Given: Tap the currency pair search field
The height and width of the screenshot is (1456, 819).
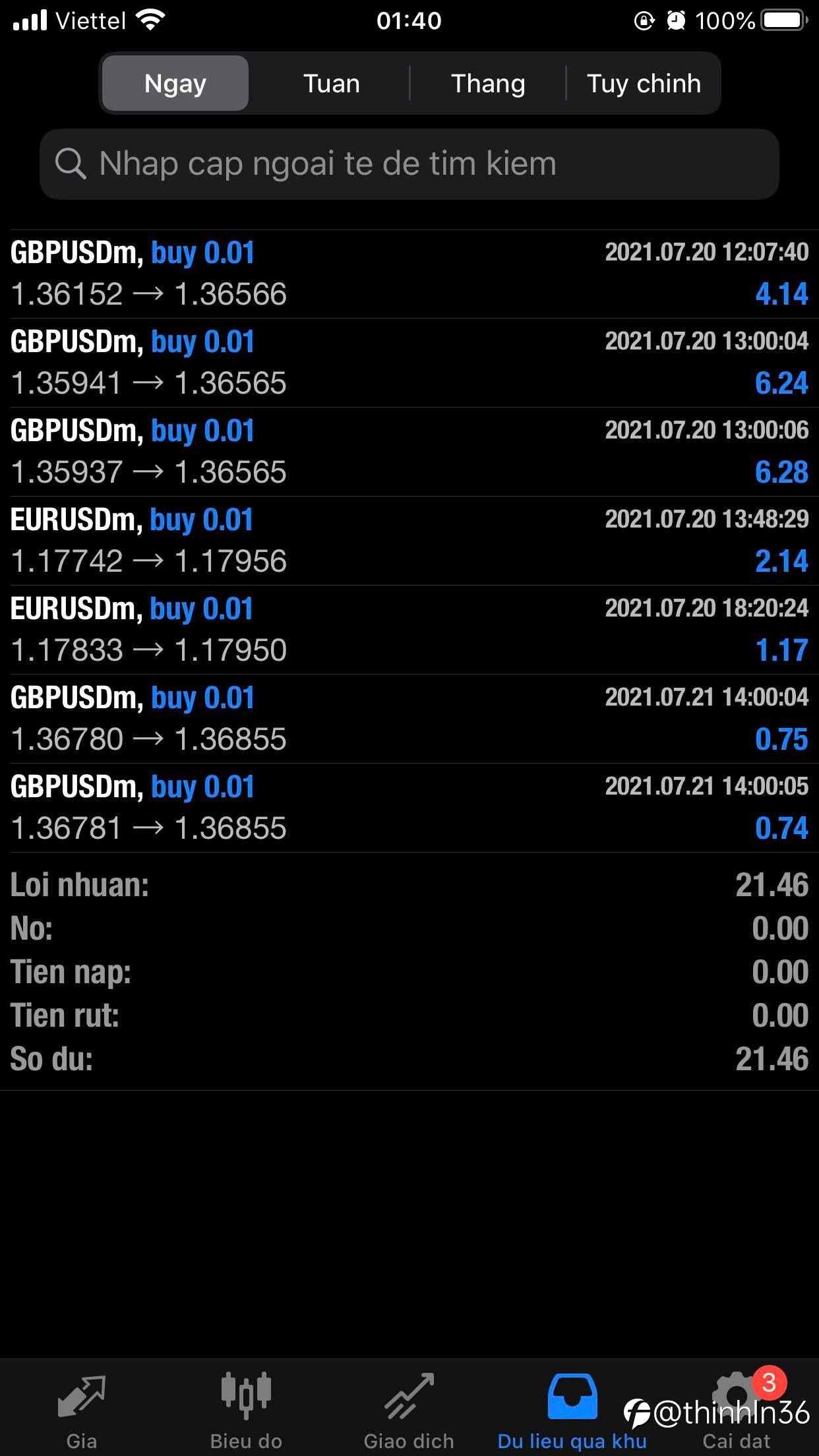Looking at the screenshot, I should click(x=409, y=164).
